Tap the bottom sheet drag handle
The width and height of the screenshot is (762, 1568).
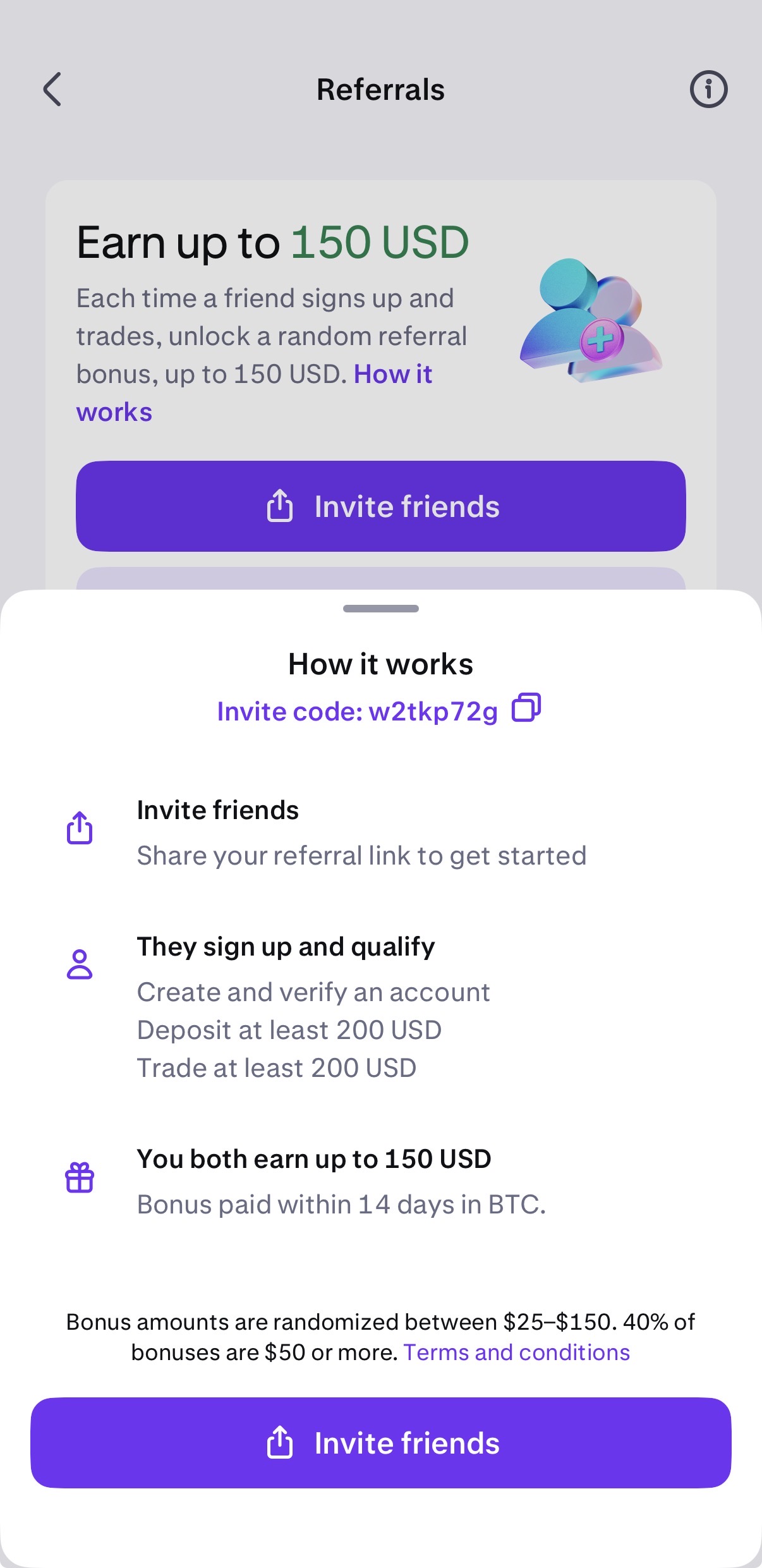[x=381, y=609]
